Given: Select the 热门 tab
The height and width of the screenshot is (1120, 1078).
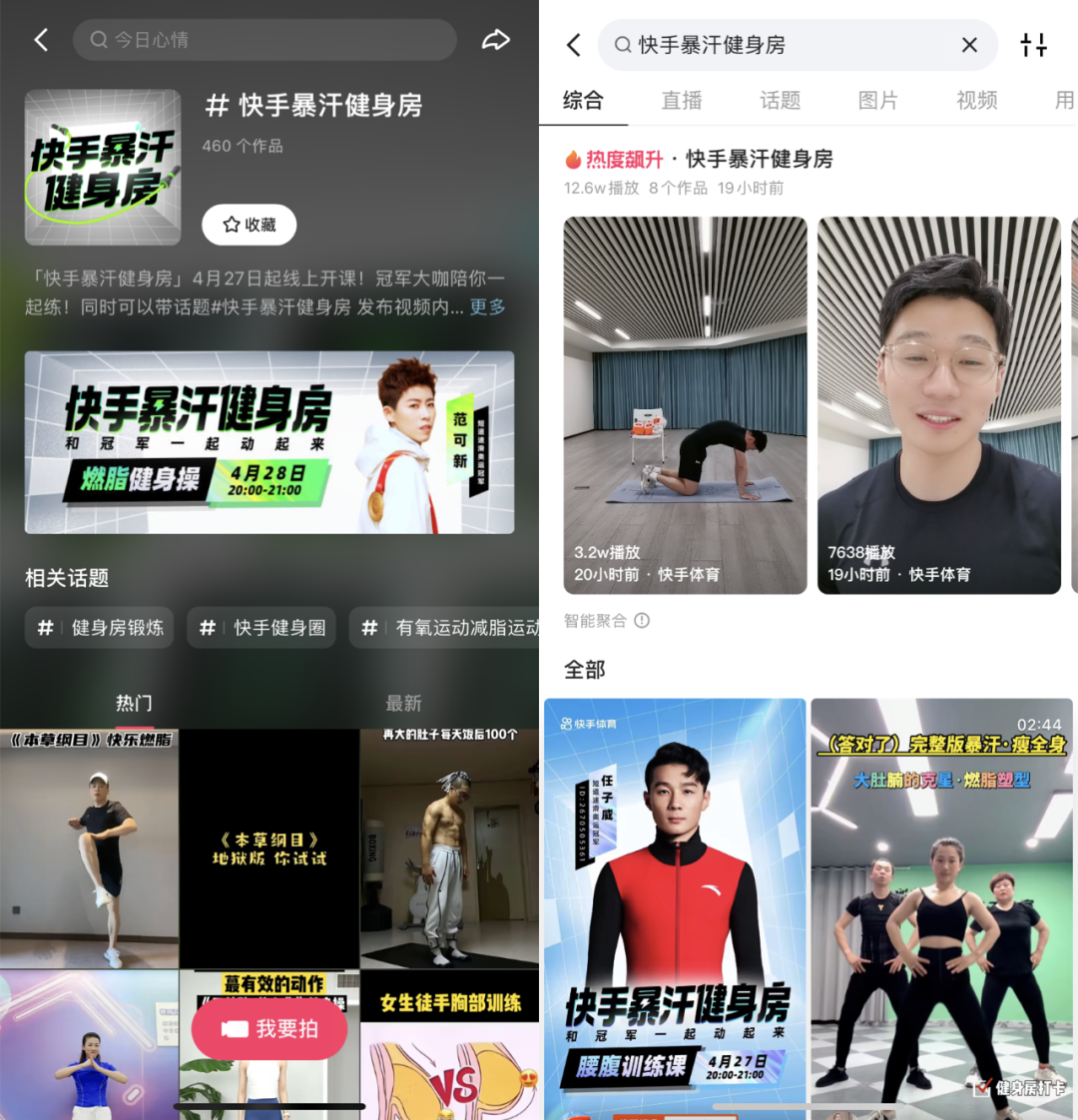Looking at the screenshot, I should point(134,703).
